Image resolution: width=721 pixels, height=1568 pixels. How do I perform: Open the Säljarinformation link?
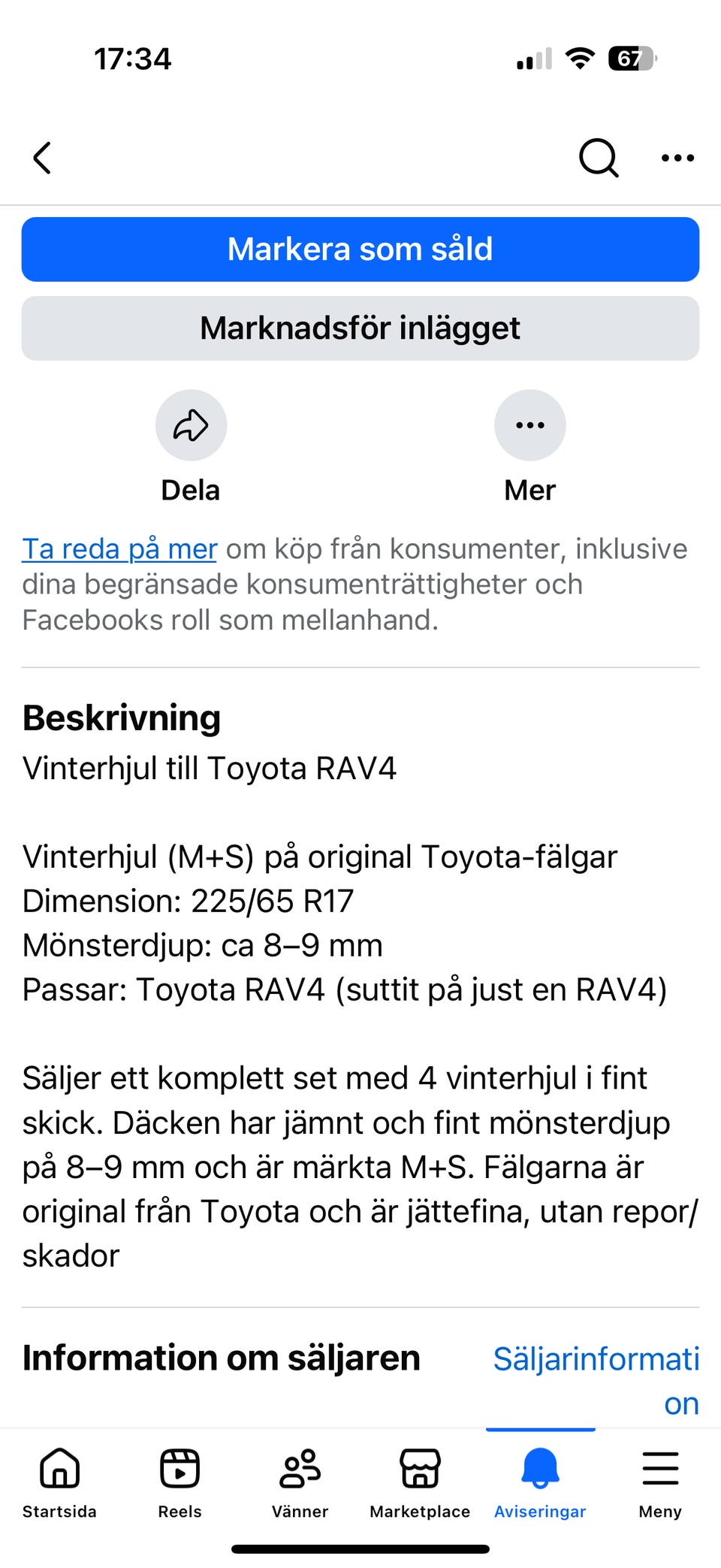click(x=596, y=1381)
